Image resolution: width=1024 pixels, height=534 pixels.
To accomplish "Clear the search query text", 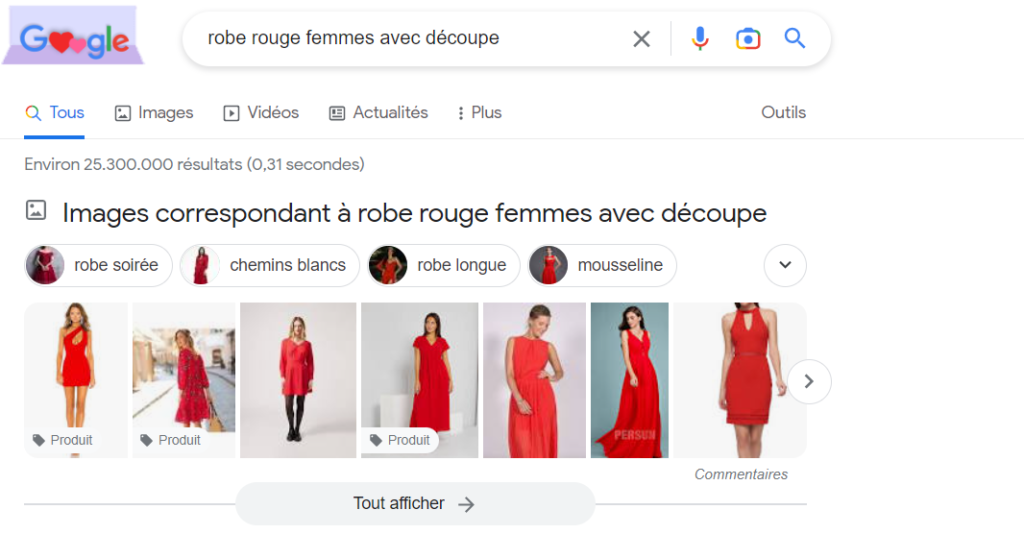I will coord(641,39).
